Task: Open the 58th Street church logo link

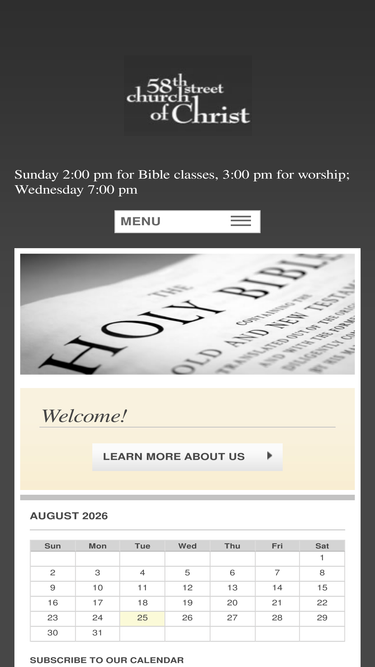Action: coord(188,96)
